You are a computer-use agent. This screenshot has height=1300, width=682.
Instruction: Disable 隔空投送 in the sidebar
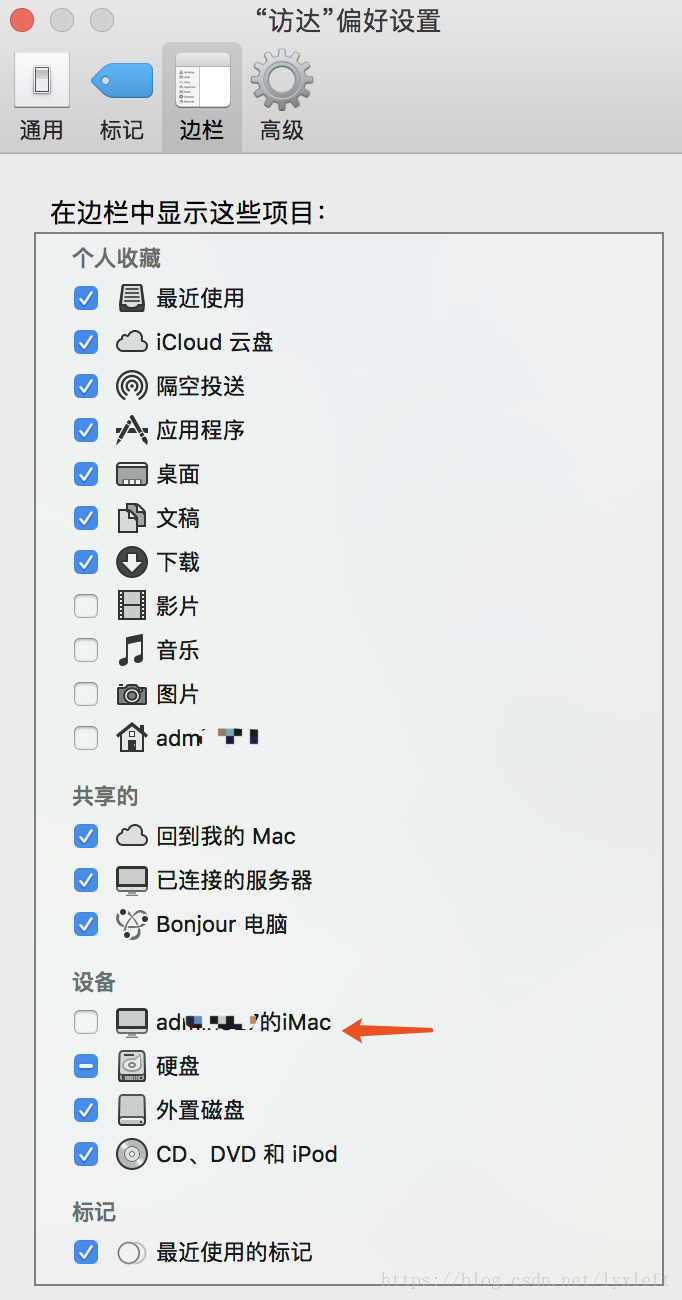click(86, 386)
